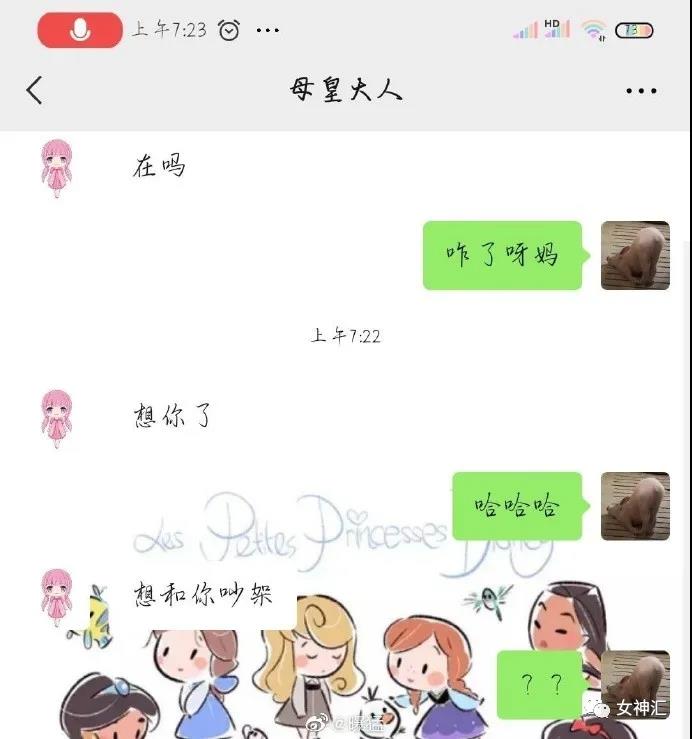Open my avatar beside the 咋了呀妈 message

(x=635, y=255)
